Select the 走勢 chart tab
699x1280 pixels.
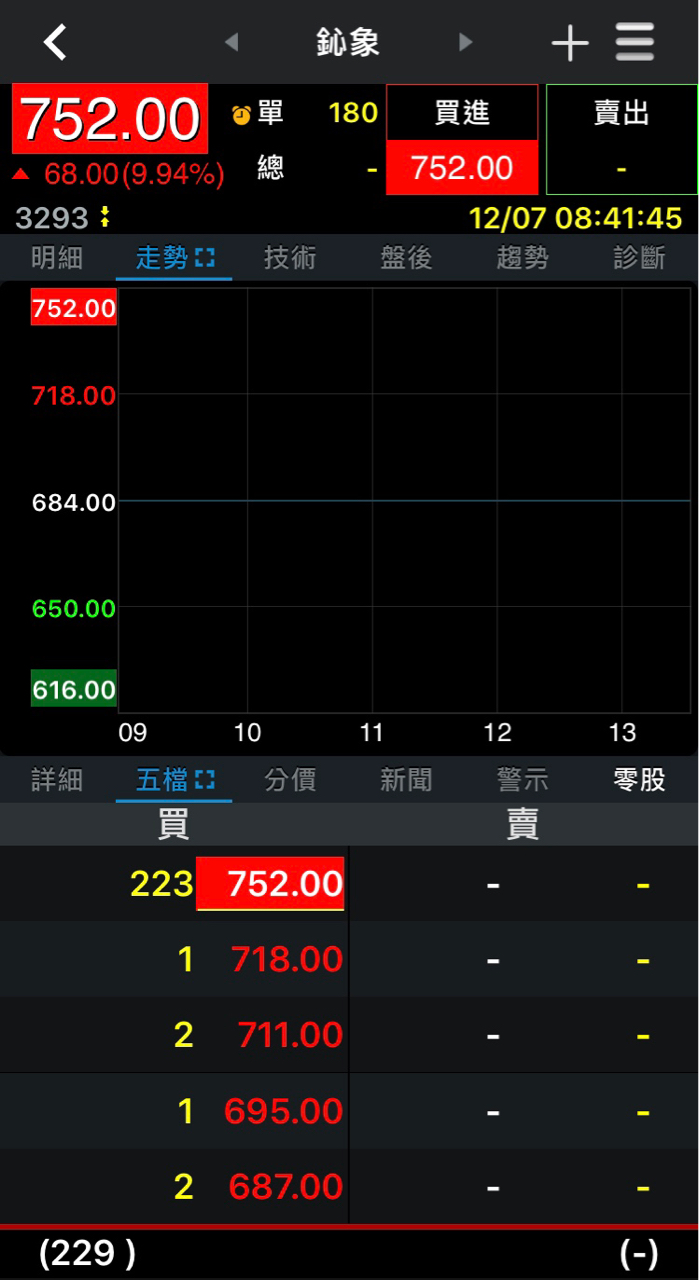(x=174, y=258)
